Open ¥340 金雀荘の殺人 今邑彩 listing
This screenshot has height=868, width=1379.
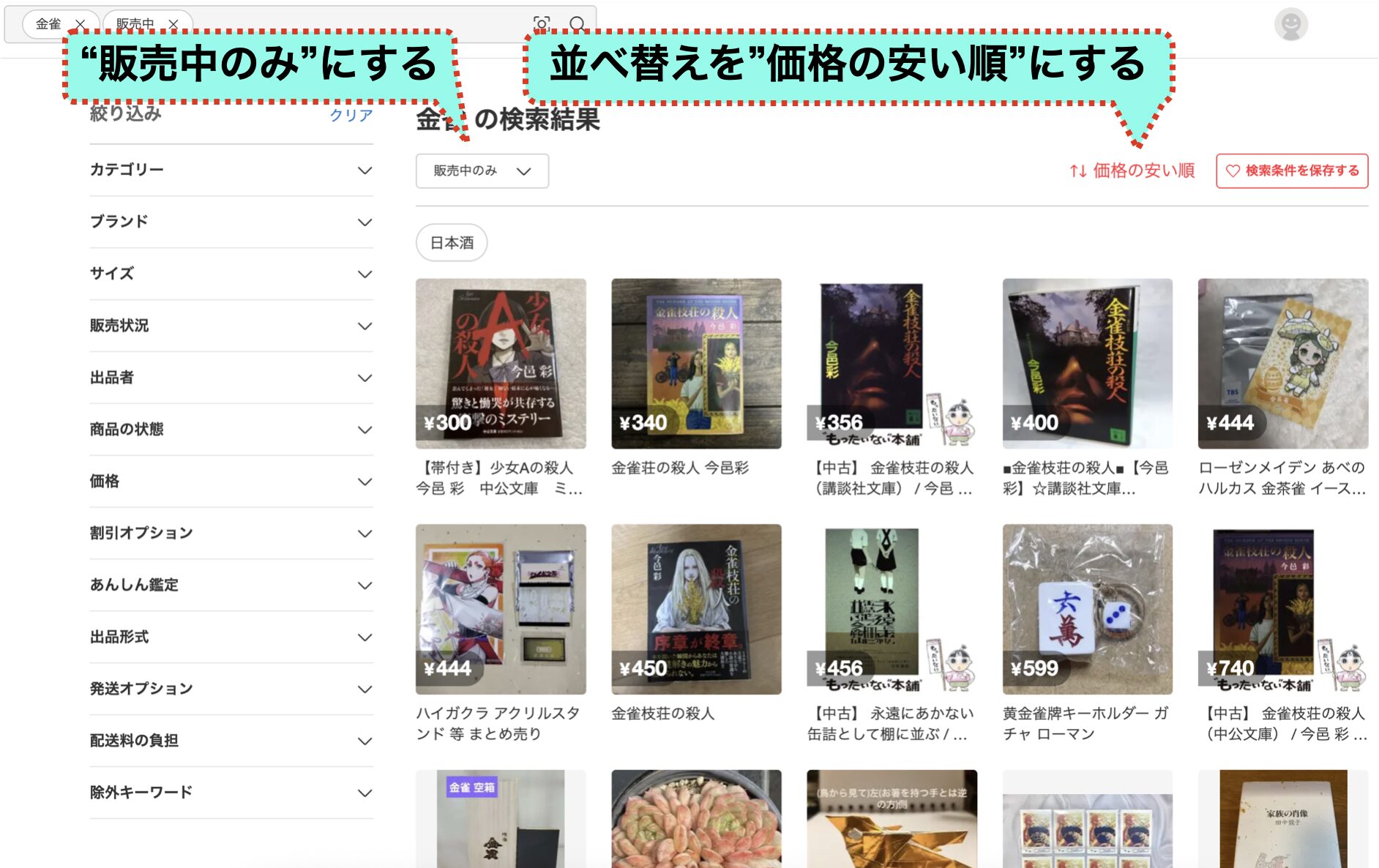tap(696, 364)
